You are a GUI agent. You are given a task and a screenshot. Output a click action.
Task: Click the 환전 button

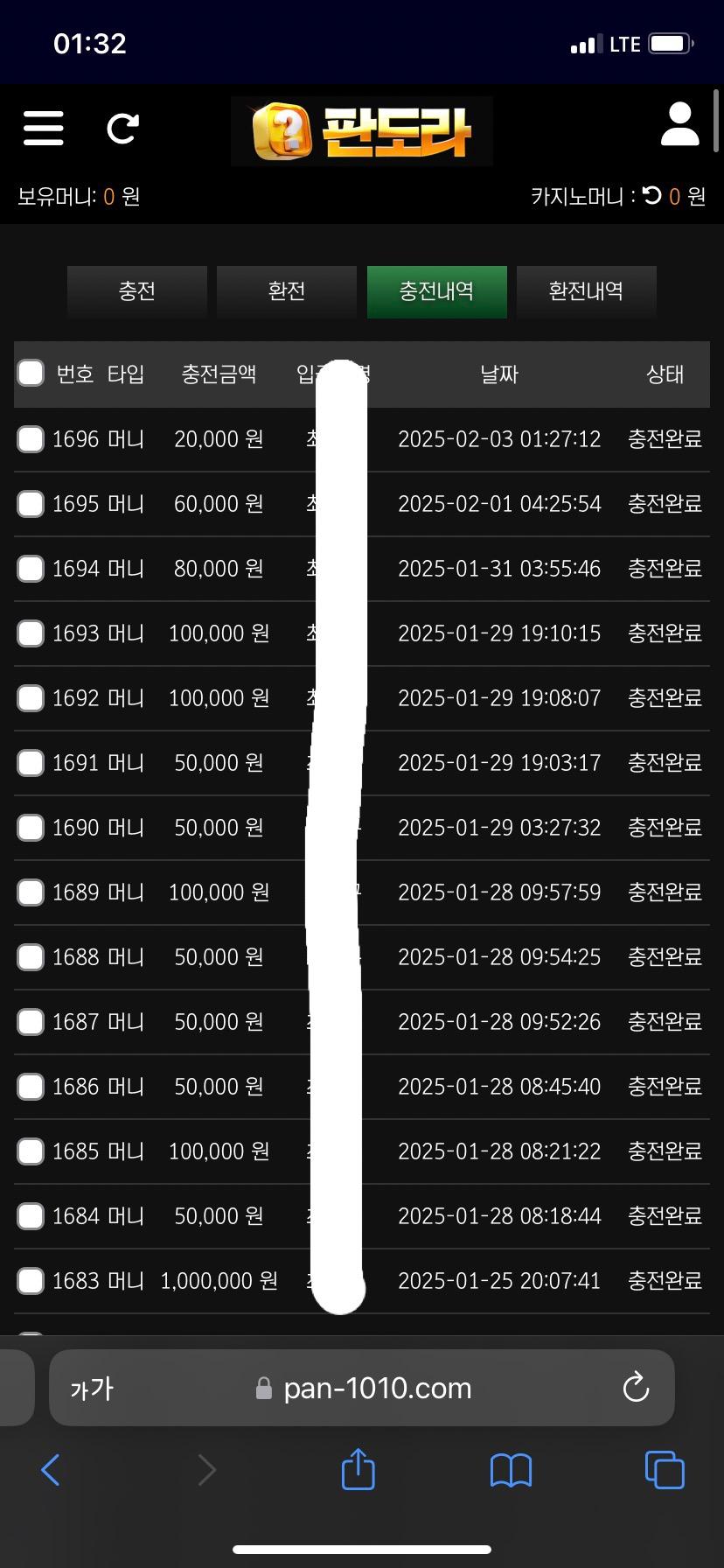[x=287, y=291]
